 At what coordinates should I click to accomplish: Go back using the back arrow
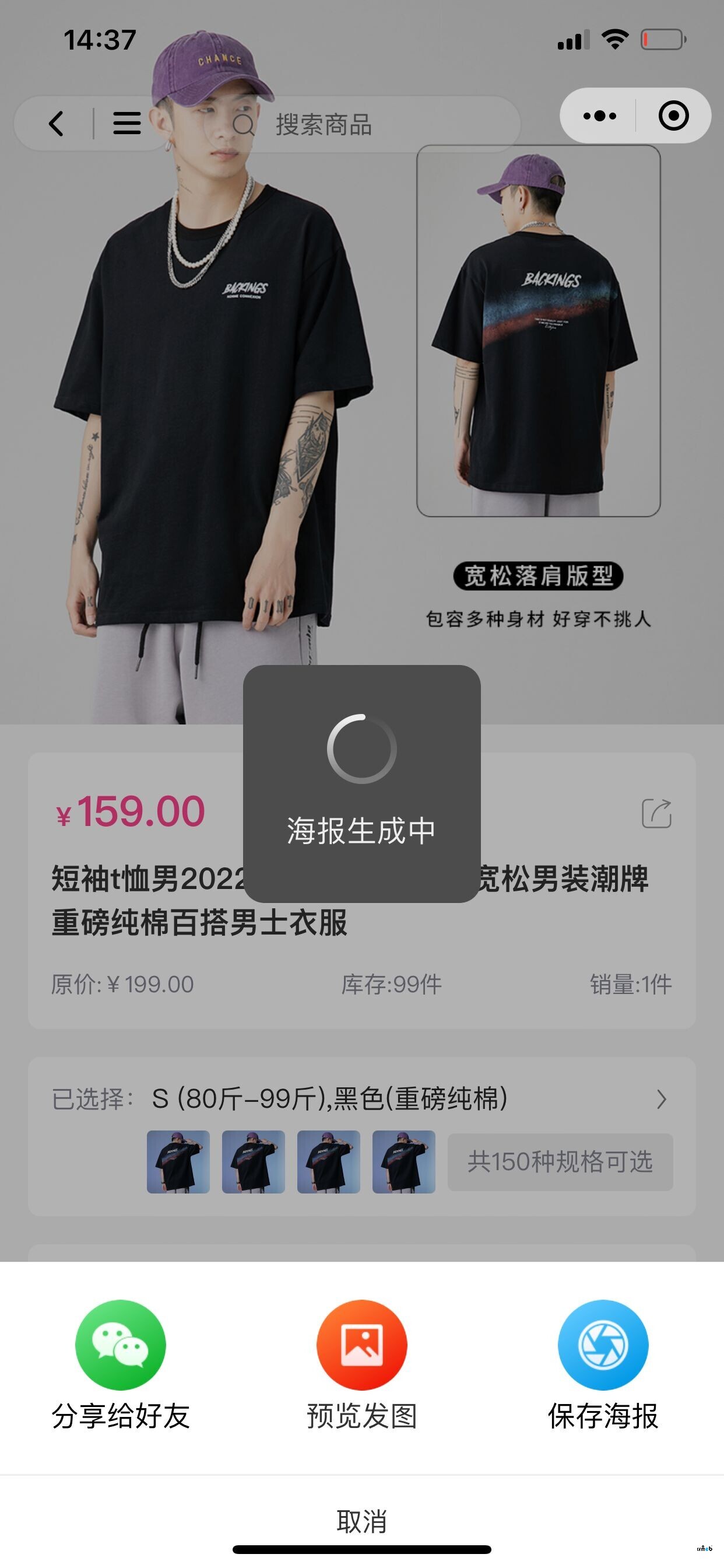point(56,124)
